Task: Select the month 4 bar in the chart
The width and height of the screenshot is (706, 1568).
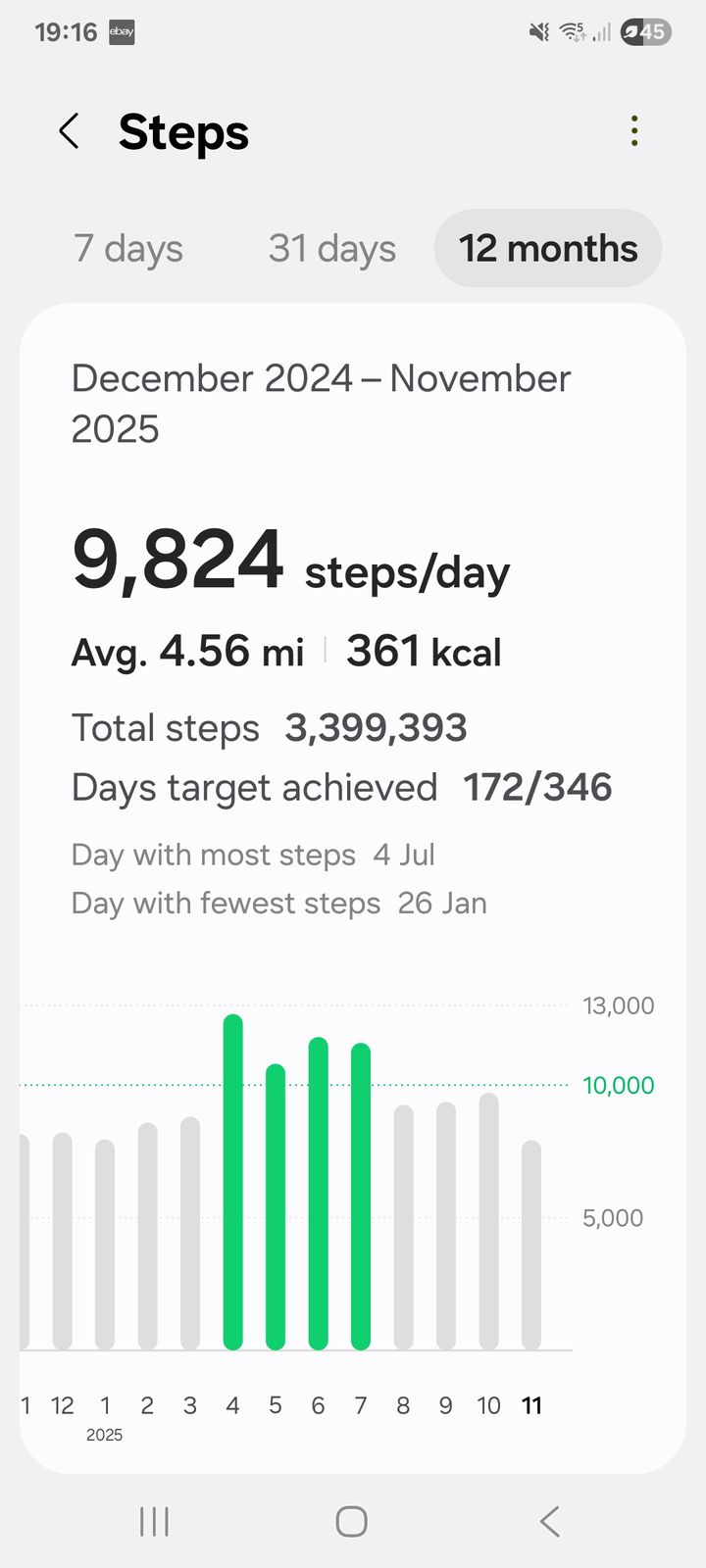Action: (x=232, y=1183)
